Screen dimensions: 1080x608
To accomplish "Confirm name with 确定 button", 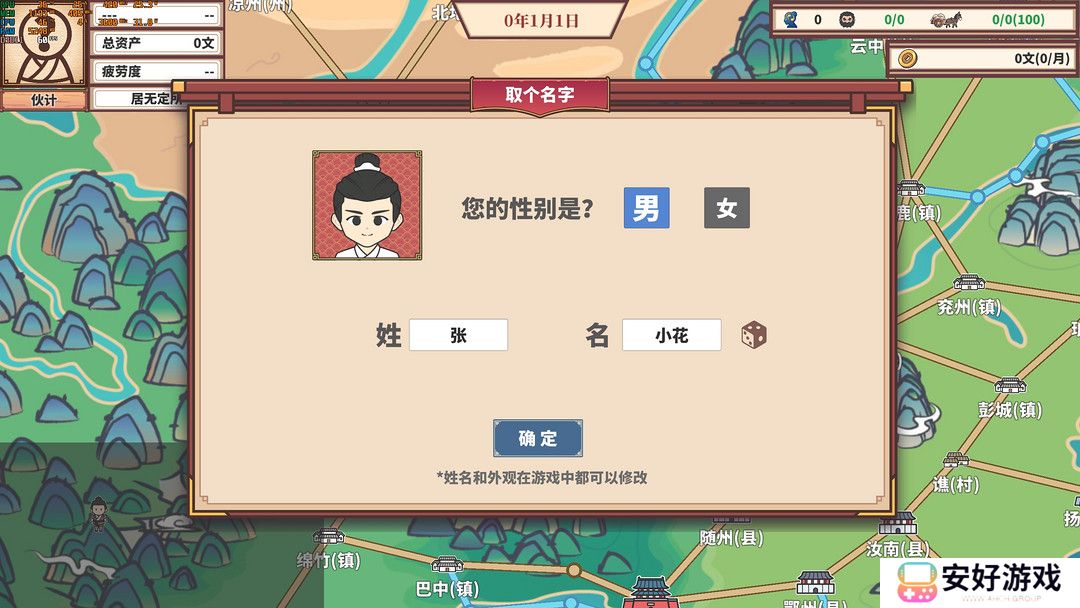I will coord(537,438).
